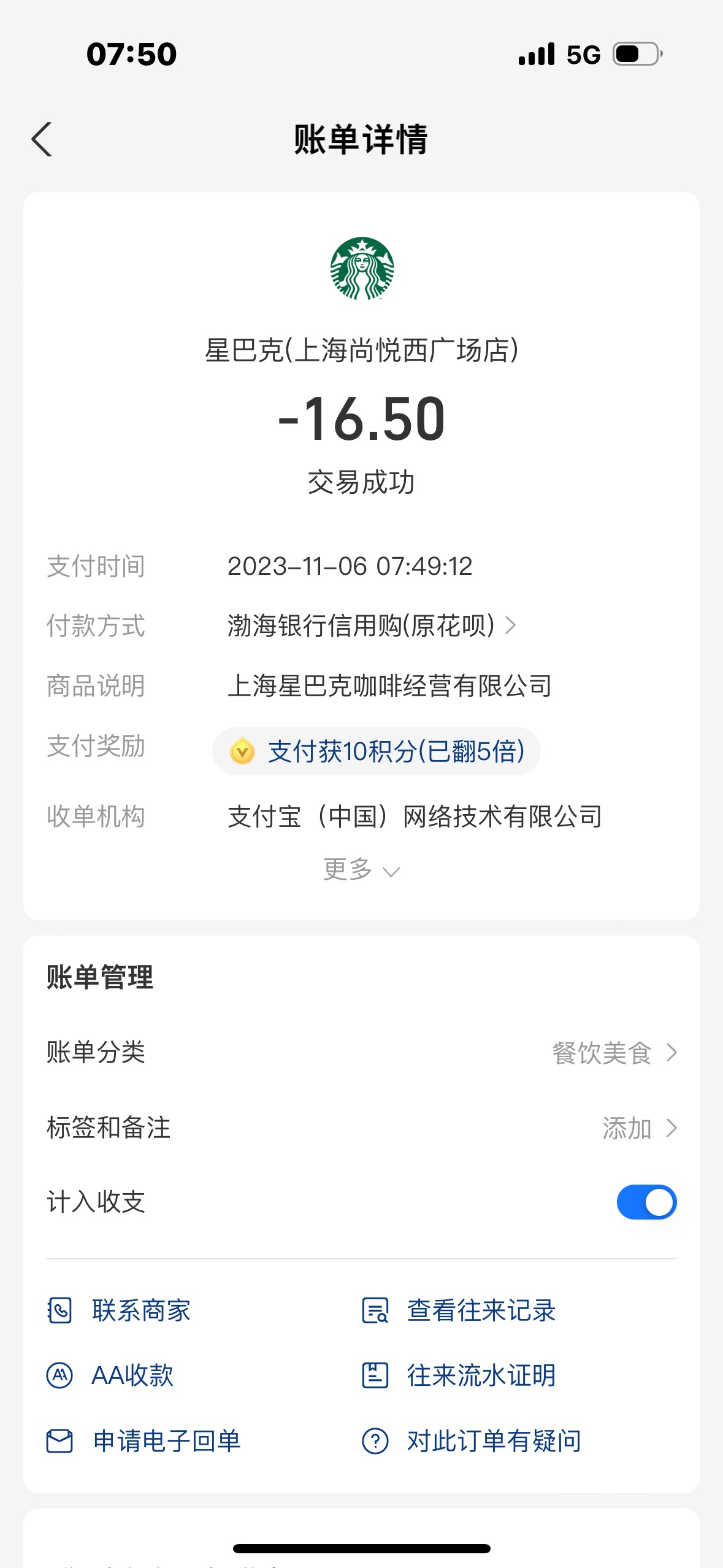This screenshot has width=723, height=1568.
Task: Contact merchant via 联系商家
Action: pyautogui.click(x=119, y=1310)
